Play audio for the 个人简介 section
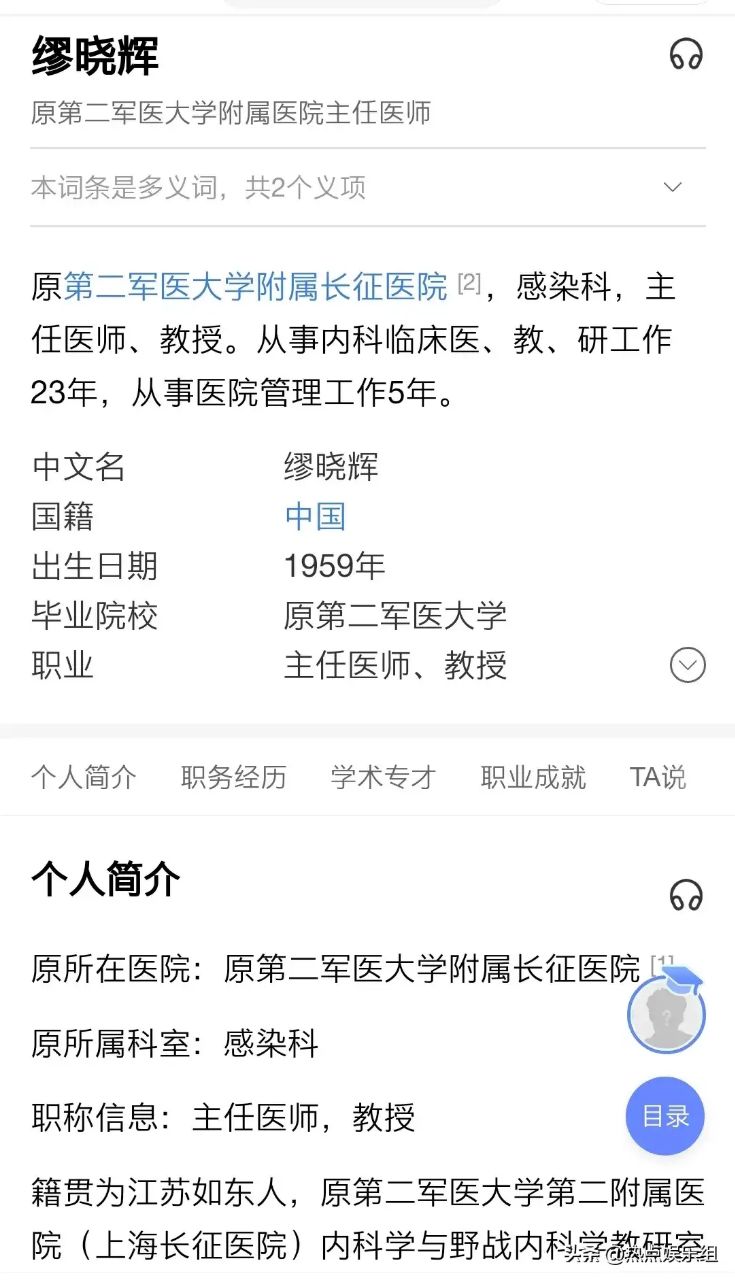 coord(686,894)
